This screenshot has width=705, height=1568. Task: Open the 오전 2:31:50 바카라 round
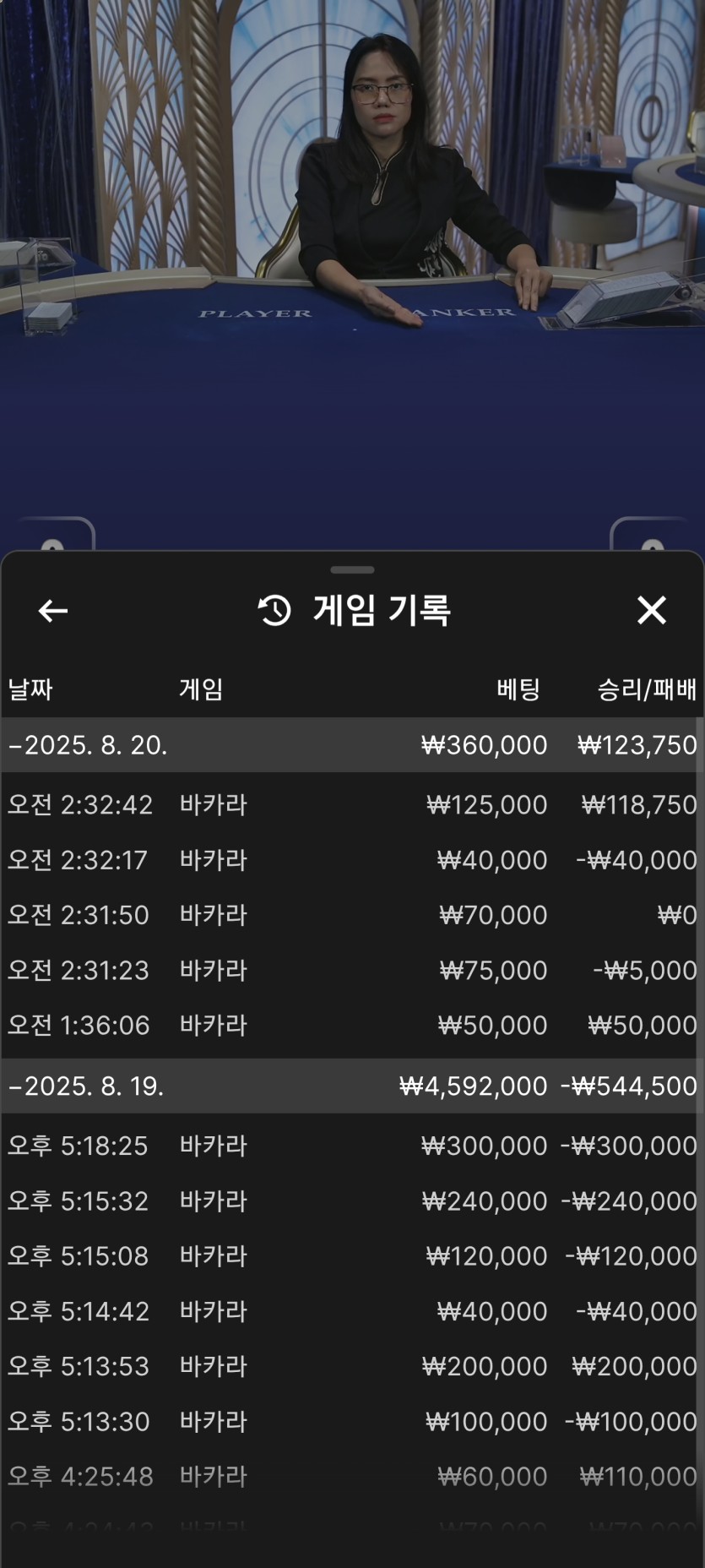(x=351, y=915)
